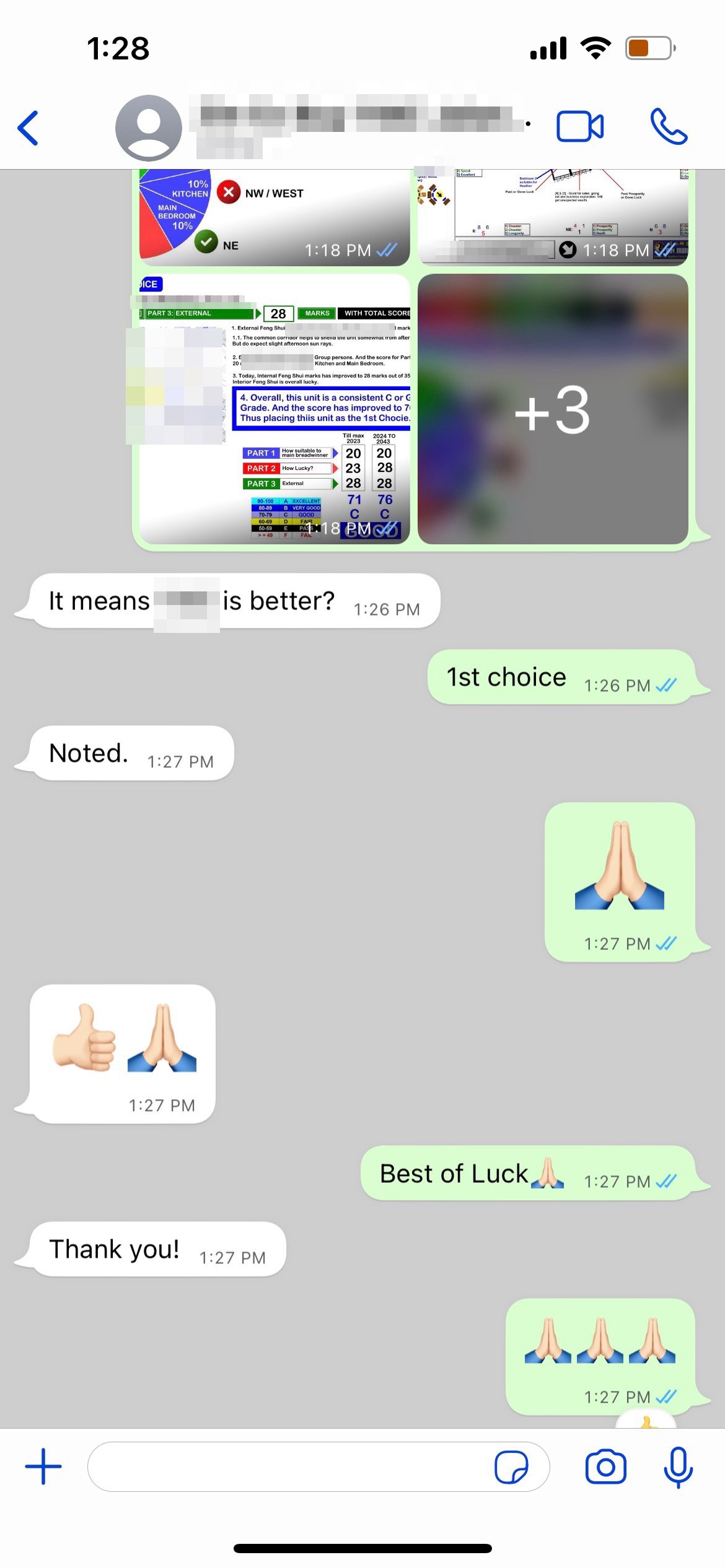The height and width of the screenshot is (1568, 725).
Task: Launch the camera
Action: tap(605, 1466)
